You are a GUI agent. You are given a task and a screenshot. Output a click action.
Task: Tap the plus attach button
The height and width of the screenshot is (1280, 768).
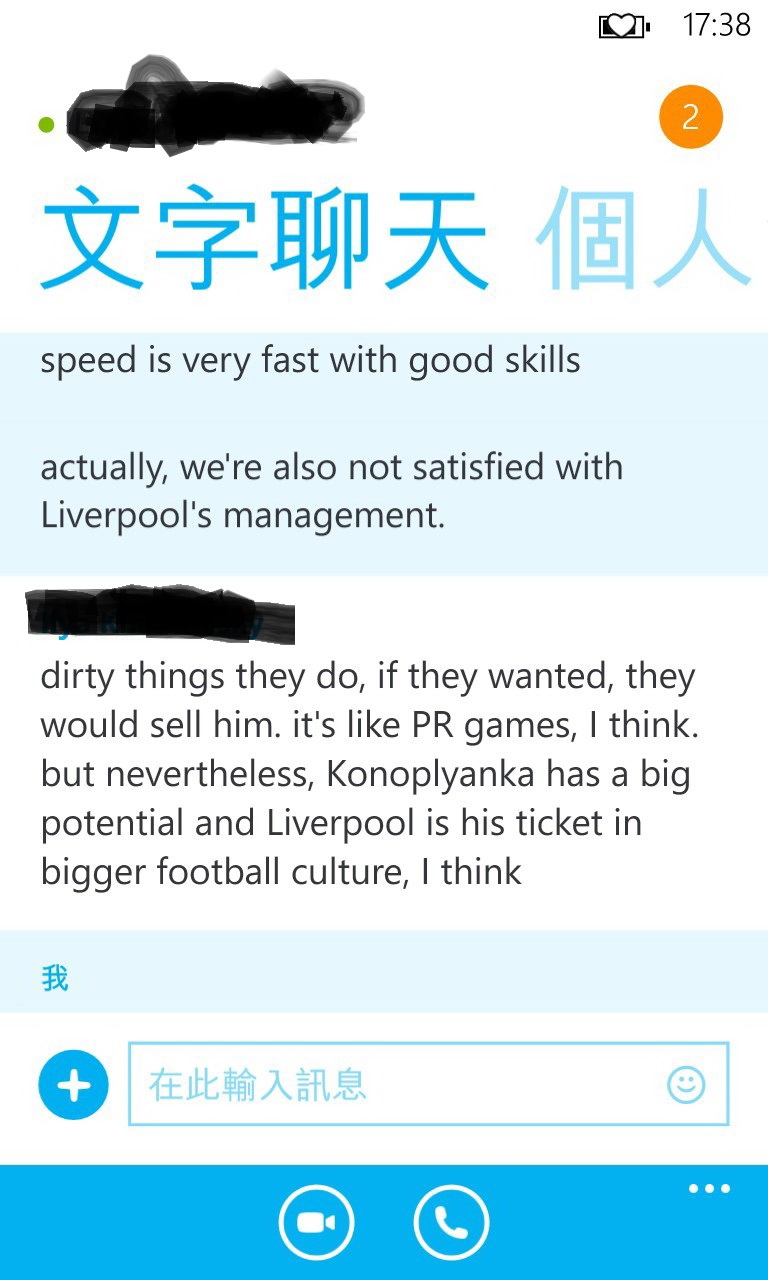coord(74,1085)
